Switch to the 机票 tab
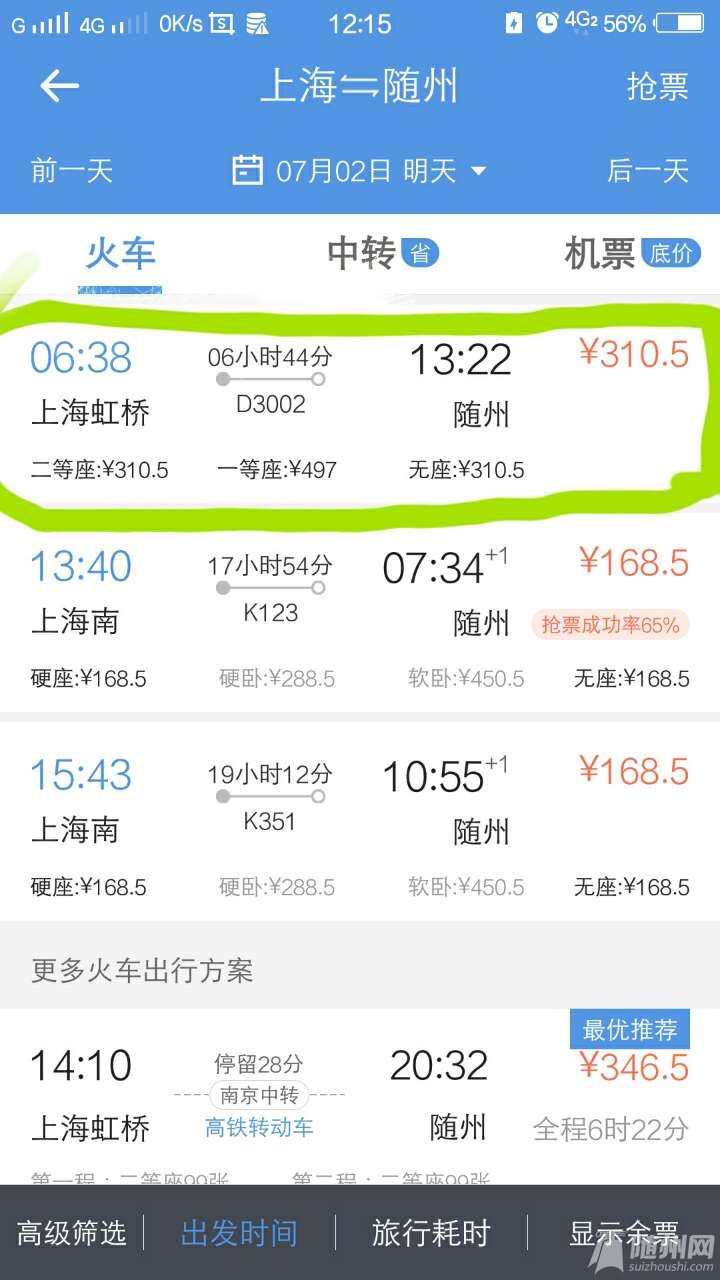 click(x=625, y=254)
